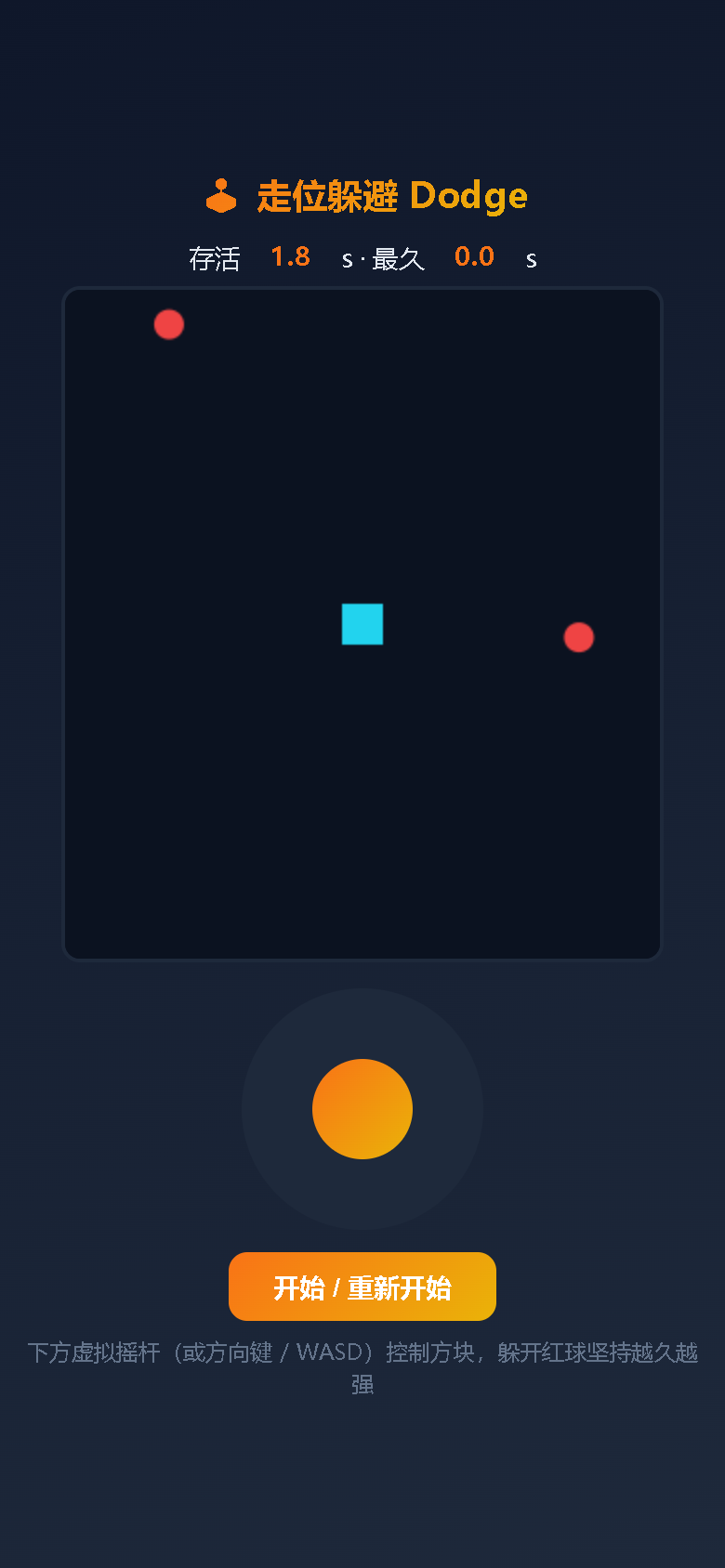This screenshot has width=725, height=1568.
Task: Tap the 开始 / 重新开始 button
Action: click(362, 1287)
